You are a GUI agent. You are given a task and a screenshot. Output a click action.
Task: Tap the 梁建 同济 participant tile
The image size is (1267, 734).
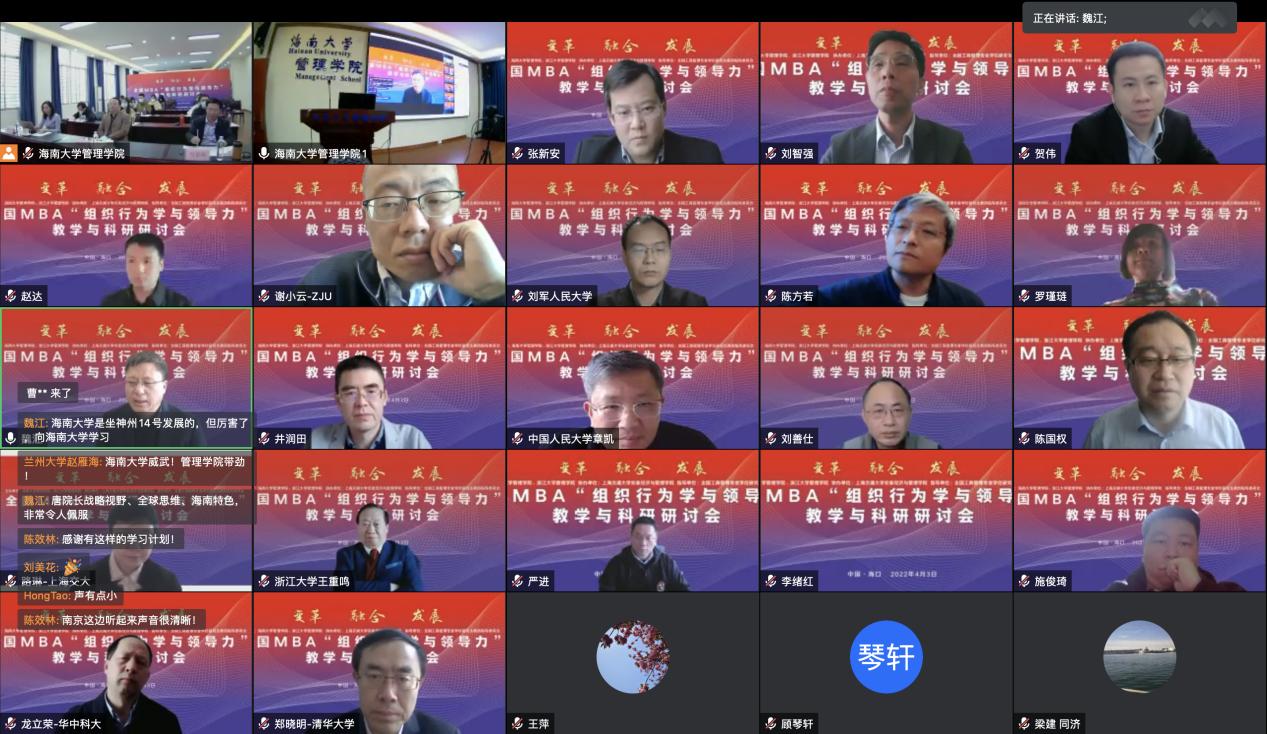[x=1139, y=663]
